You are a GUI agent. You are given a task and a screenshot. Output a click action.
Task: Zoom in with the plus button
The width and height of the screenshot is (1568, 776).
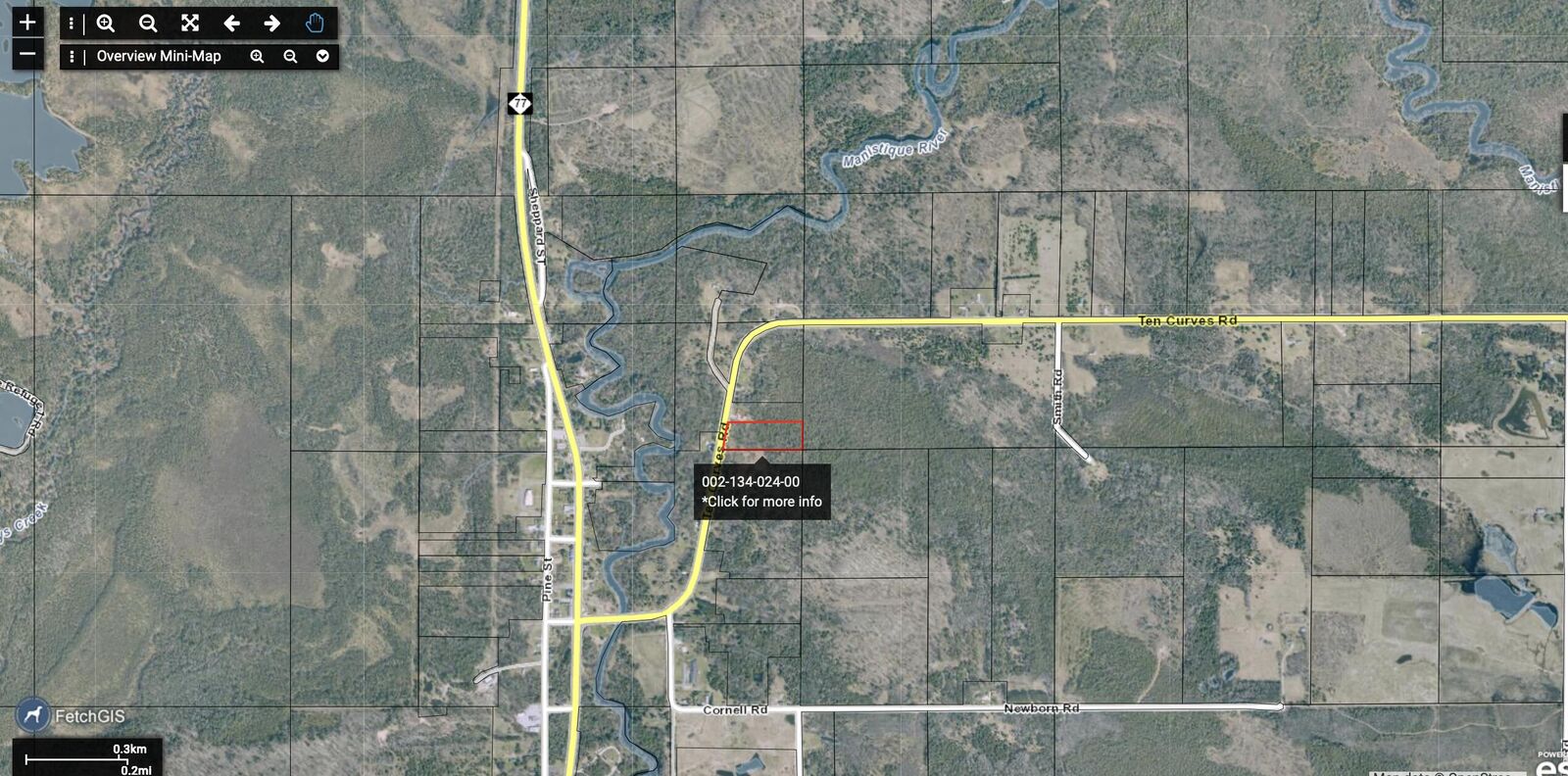(x=27, y=22)
